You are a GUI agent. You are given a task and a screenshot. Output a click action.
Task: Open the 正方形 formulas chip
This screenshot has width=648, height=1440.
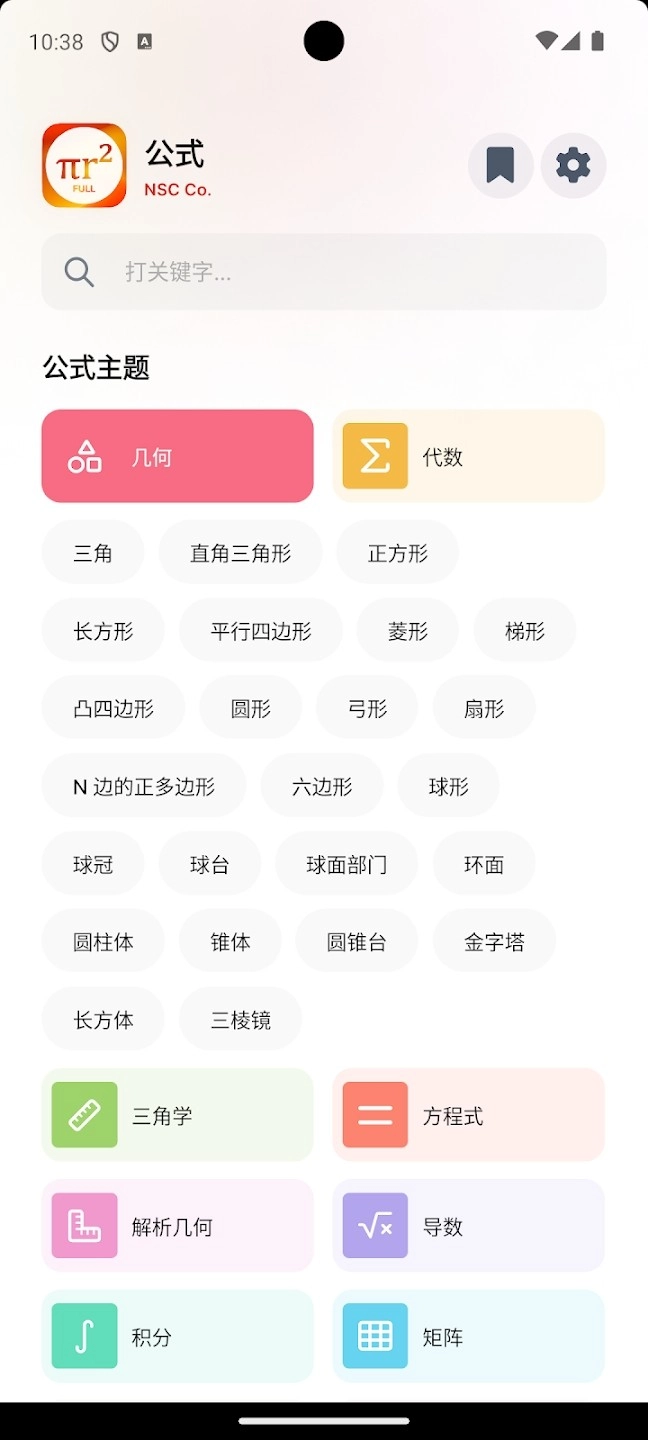click(397, 553)
